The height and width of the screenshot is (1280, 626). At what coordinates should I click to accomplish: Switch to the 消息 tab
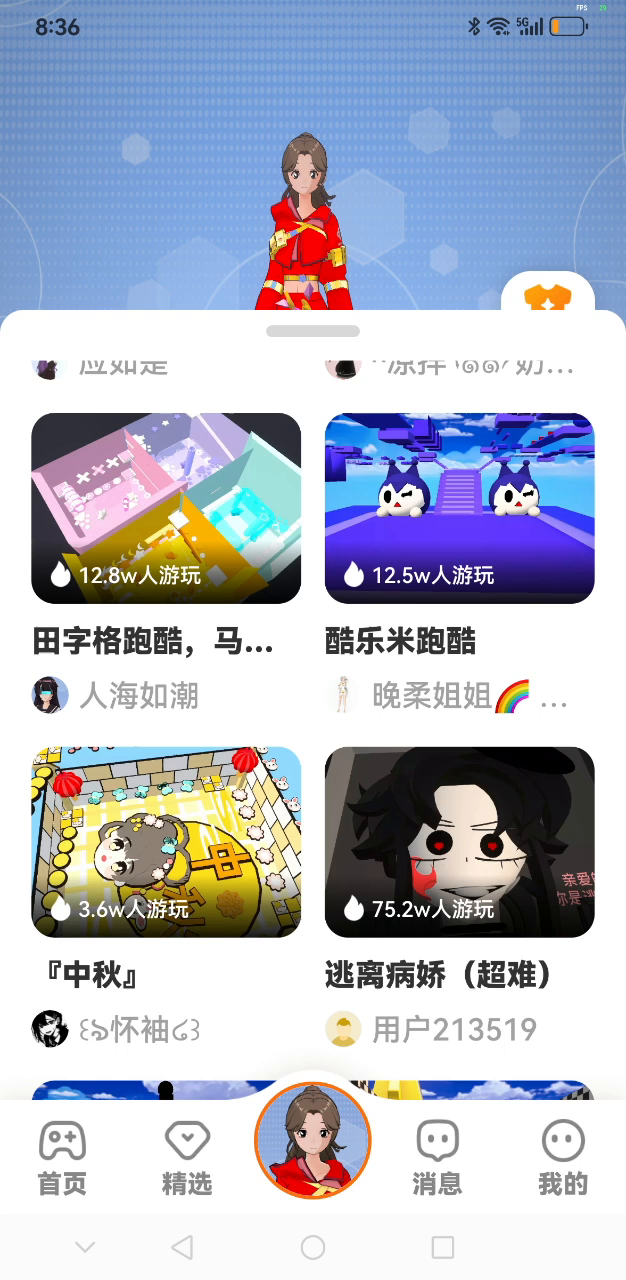coord(437,1158)
